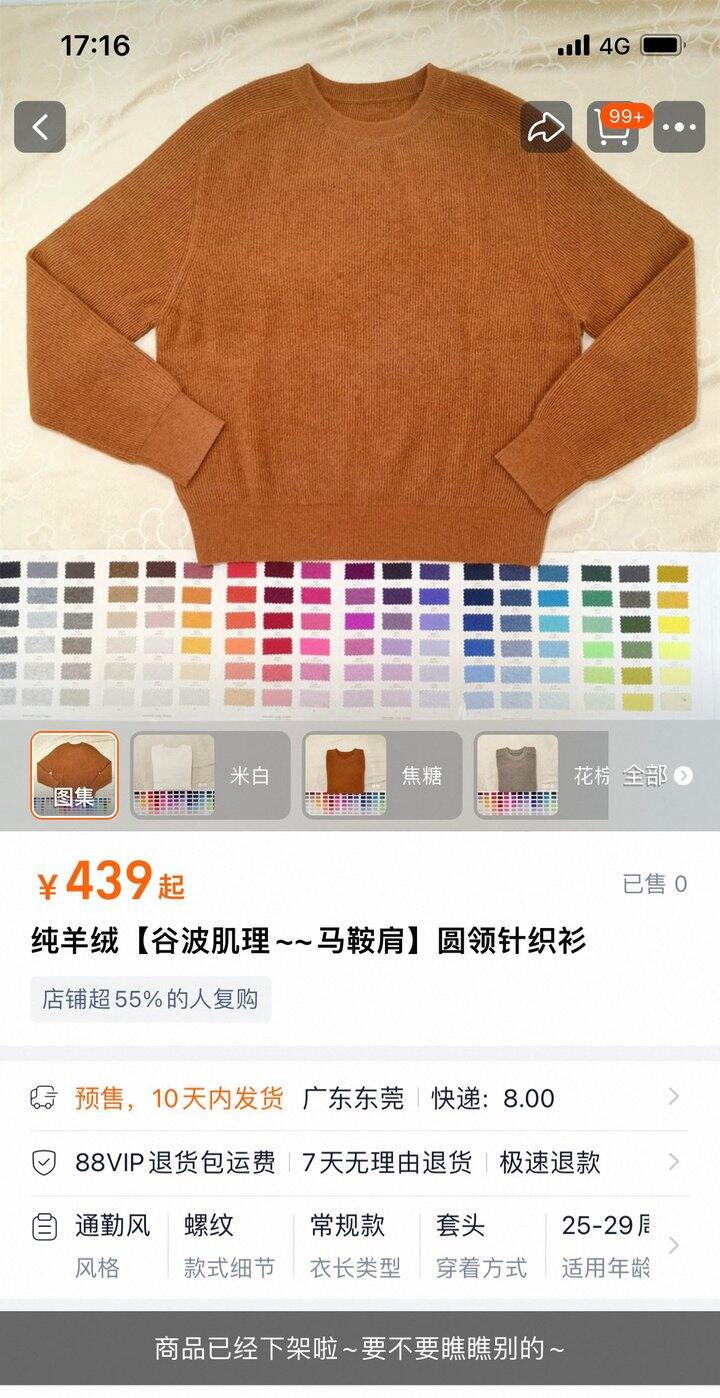This screenshot has height=1398, width=720.
Task: Share this cashmere sweater listing
Action: 546,127
